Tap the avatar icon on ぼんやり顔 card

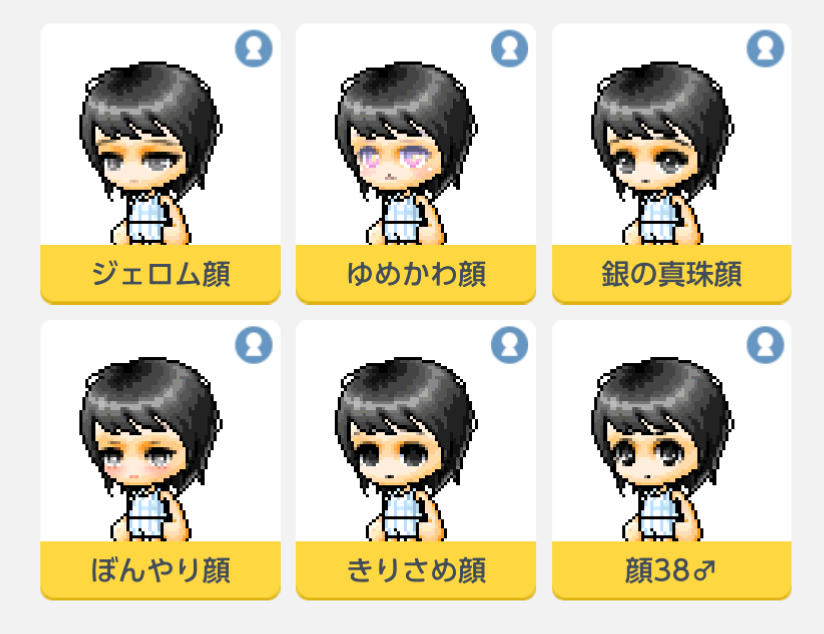(254, 345)
